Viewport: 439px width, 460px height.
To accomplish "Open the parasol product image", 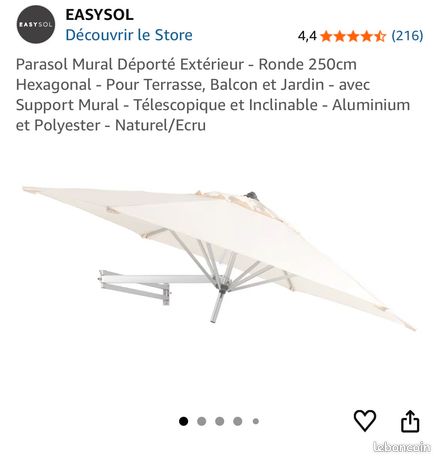I will (219, 258).
